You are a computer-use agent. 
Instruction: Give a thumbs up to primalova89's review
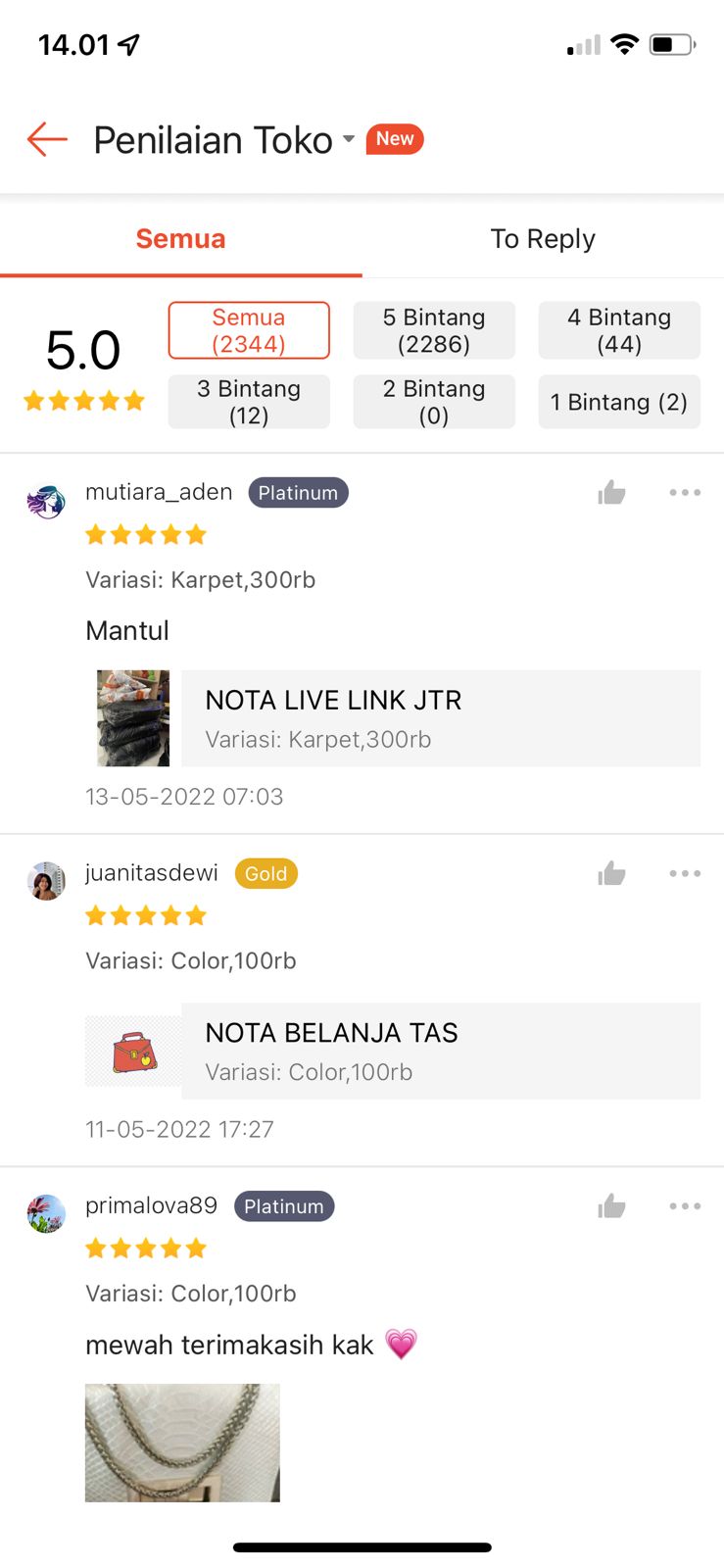click(x=611, y=1205)
